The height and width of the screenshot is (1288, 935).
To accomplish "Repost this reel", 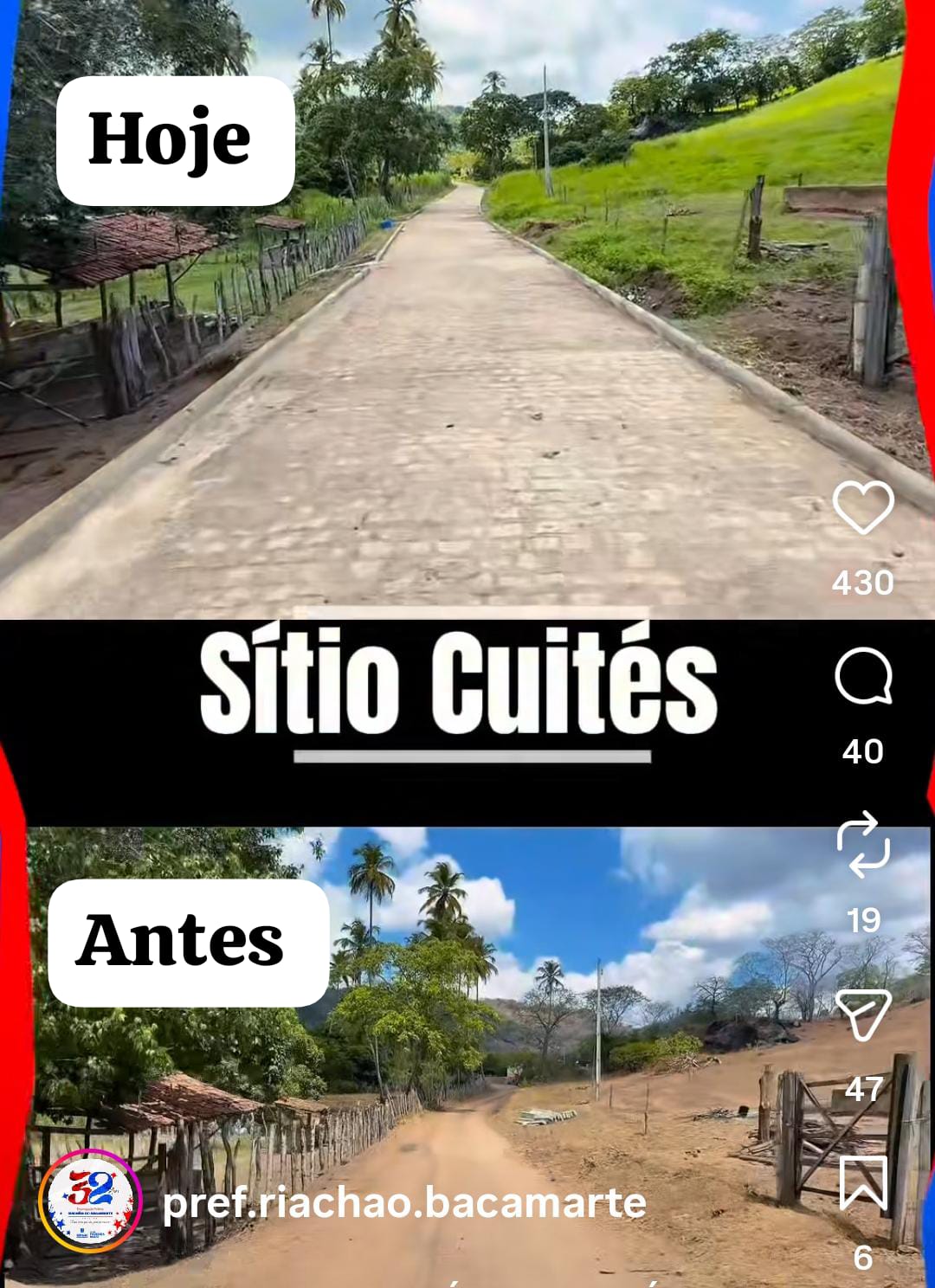I will tap(863, 845).
